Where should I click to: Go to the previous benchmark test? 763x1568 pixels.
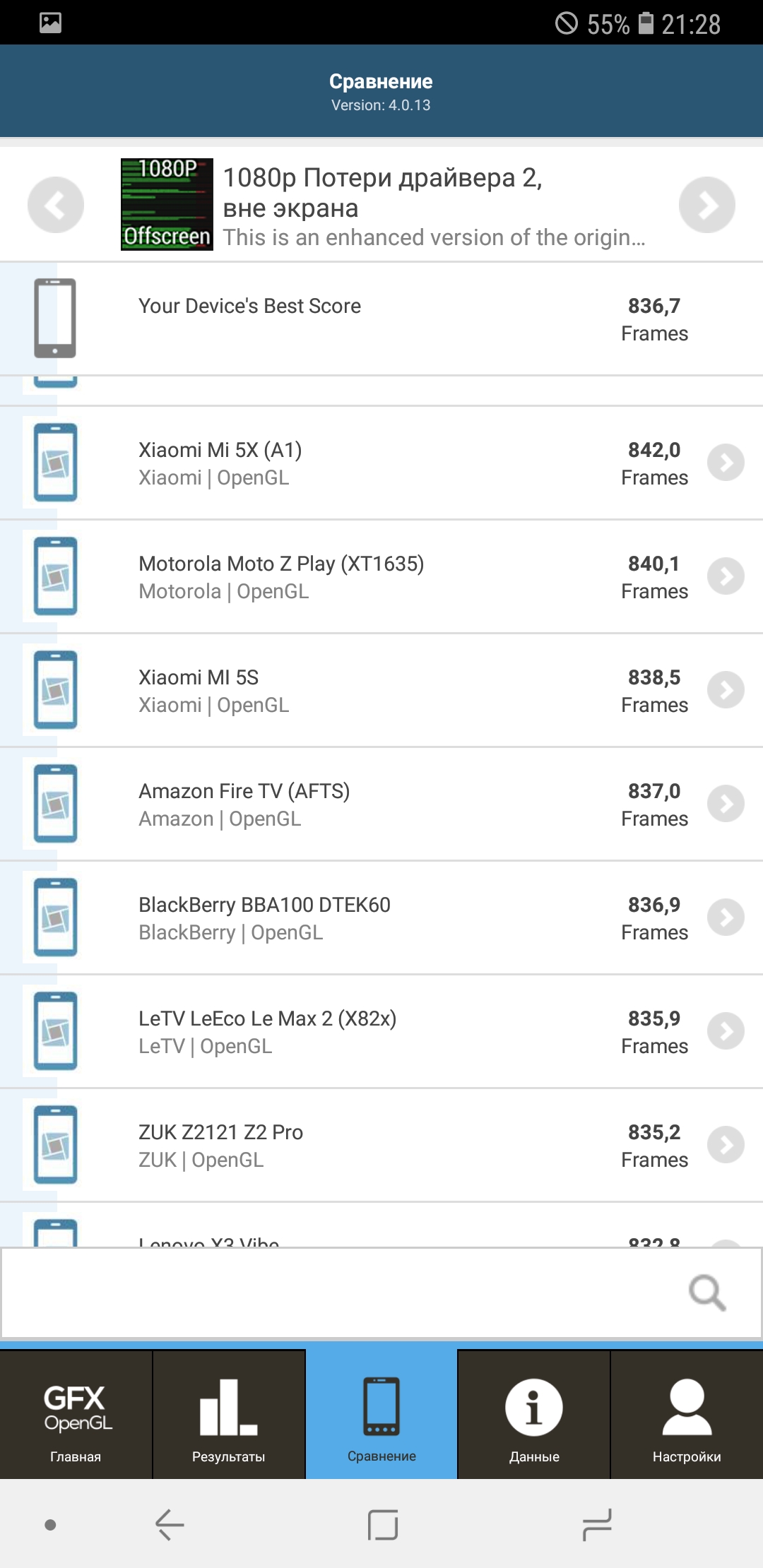point(56,205)
